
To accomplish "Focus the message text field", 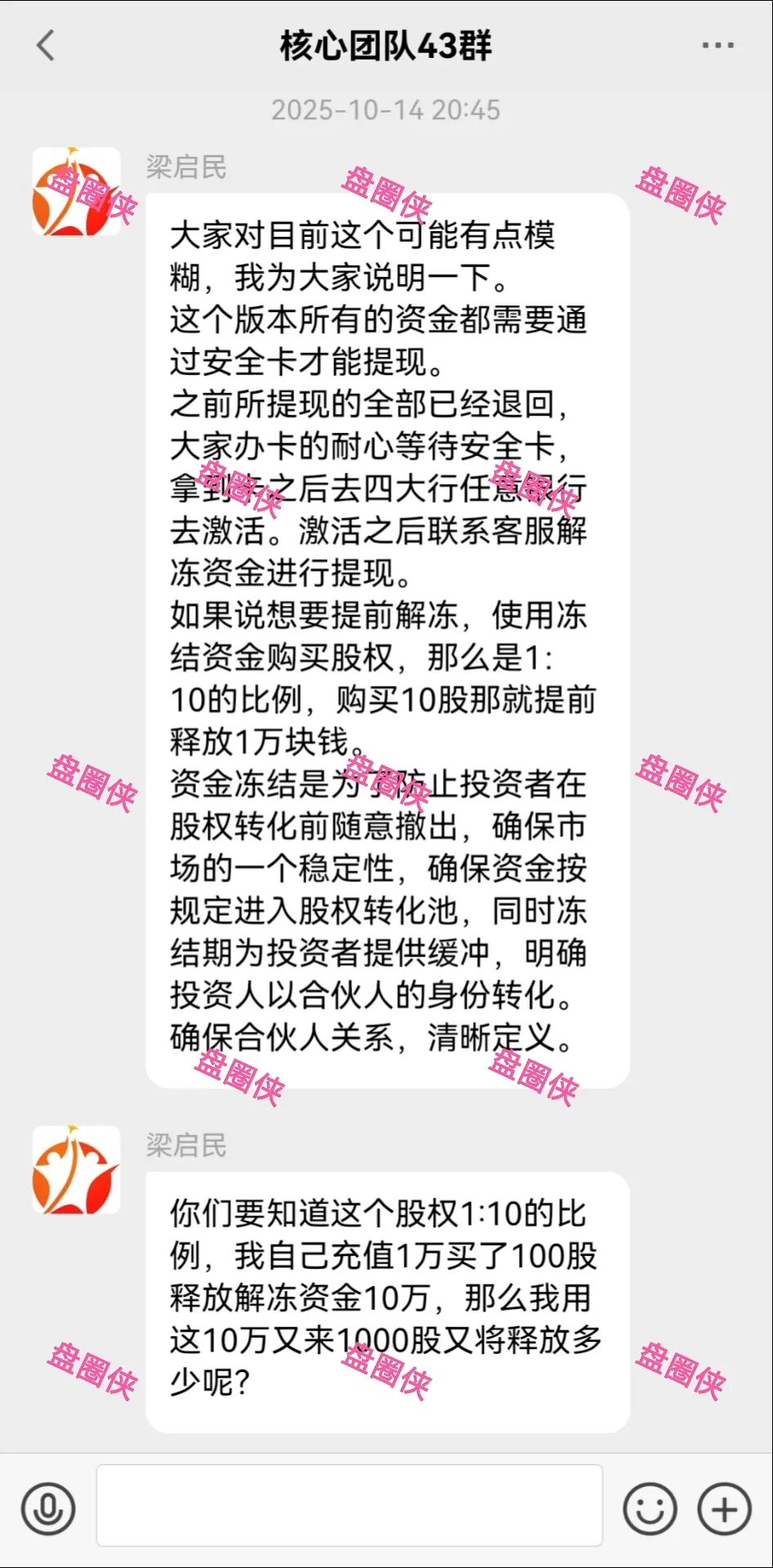I will click(x=350, y=1505).
